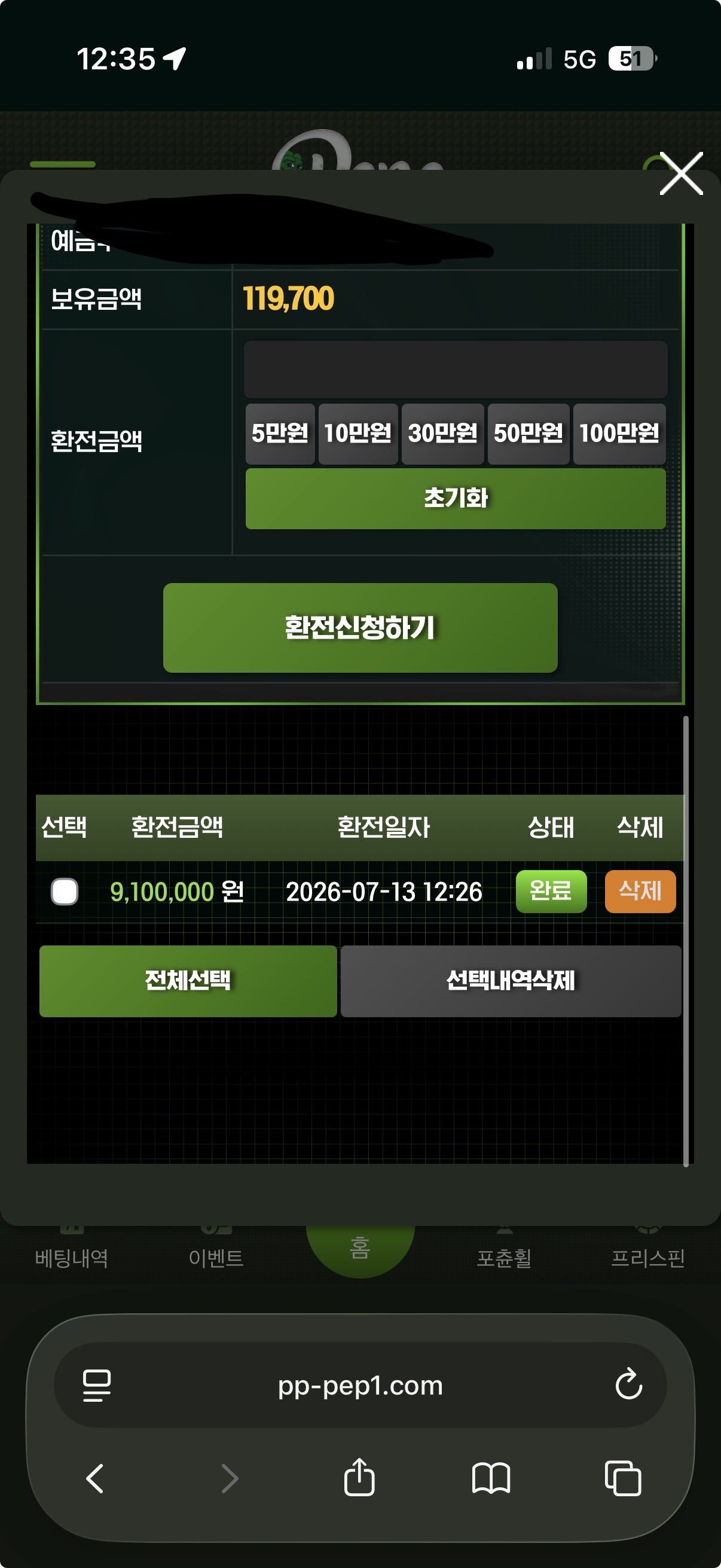721x1568 pixels.
Task: Go back in the browser
Action: pyautogui.click(x=95, y=1478)
